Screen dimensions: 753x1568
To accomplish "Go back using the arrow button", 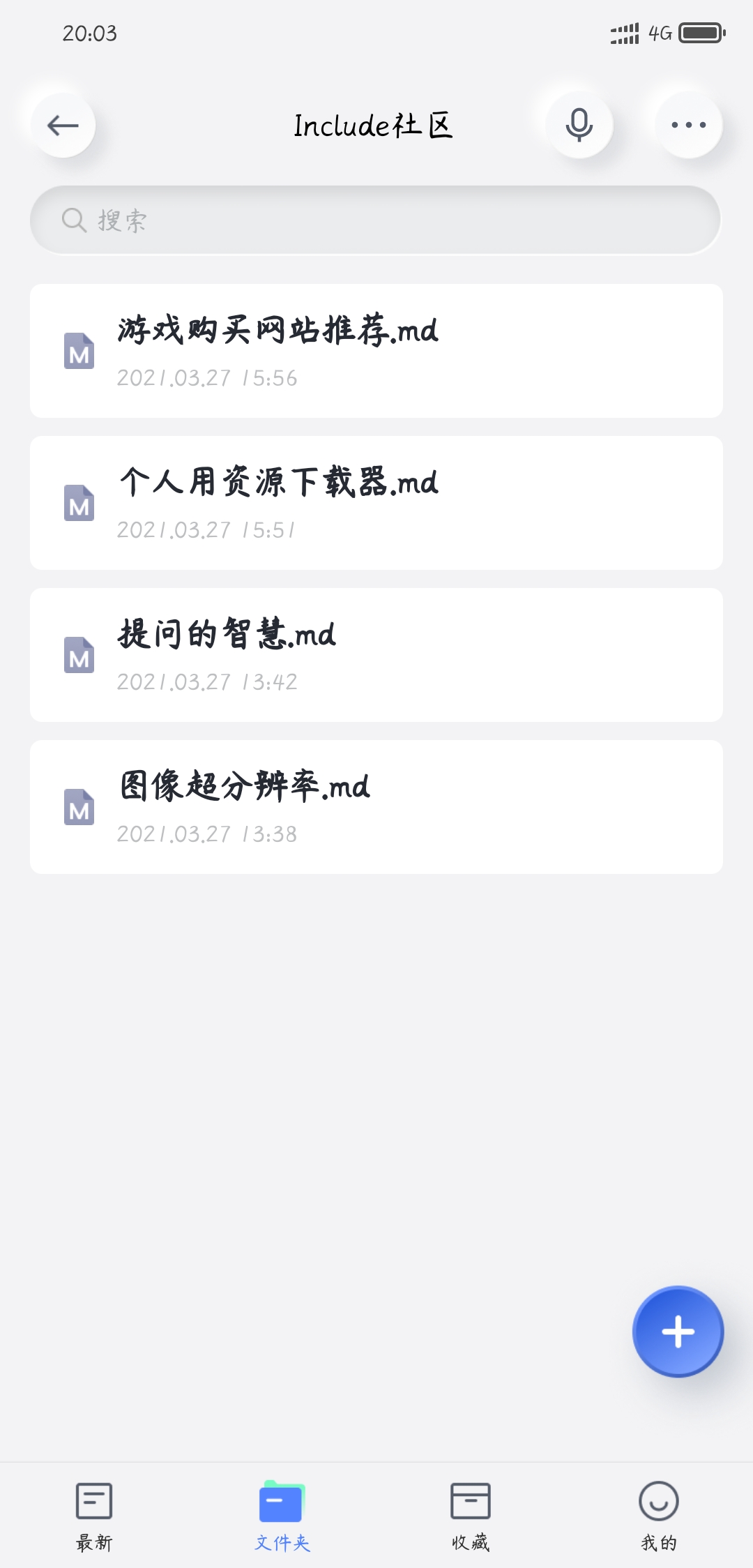I will pyautogui.click(x=63, y=126).
